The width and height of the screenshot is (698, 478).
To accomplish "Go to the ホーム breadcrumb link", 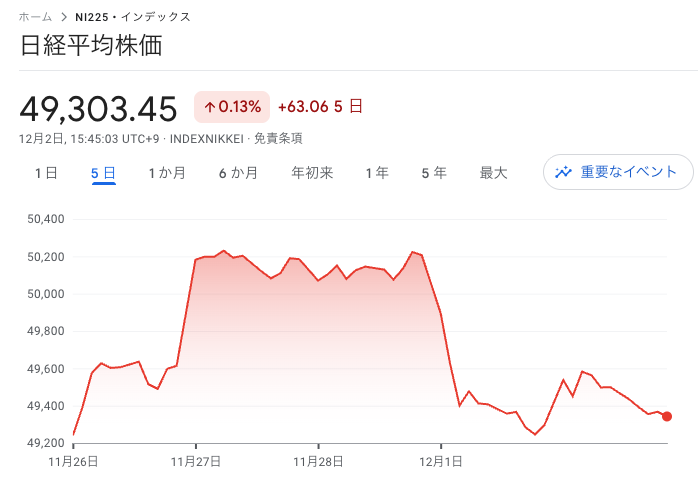I will (x=36, y=17).
